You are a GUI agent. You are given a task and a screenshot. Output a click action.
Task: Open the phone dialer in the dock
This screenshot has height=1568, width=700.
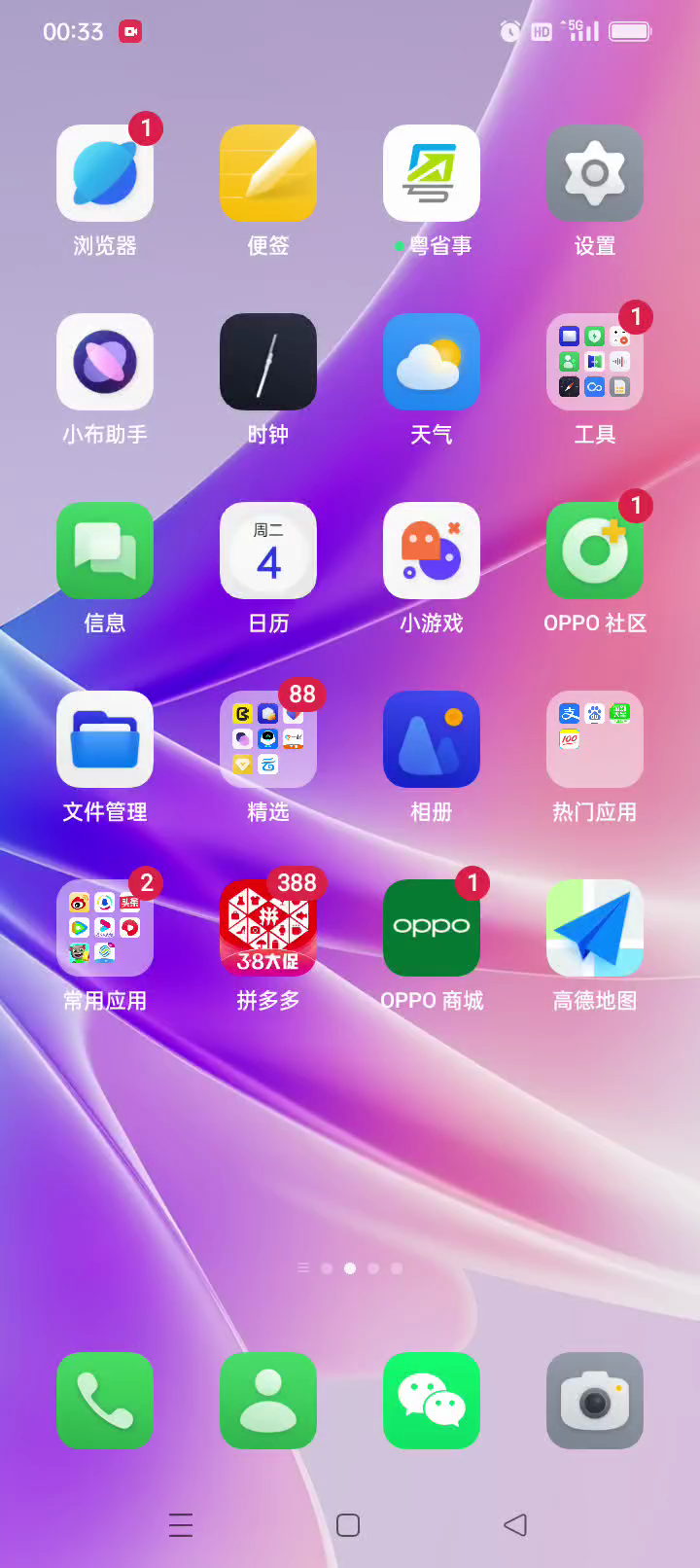coord(105,1401)
